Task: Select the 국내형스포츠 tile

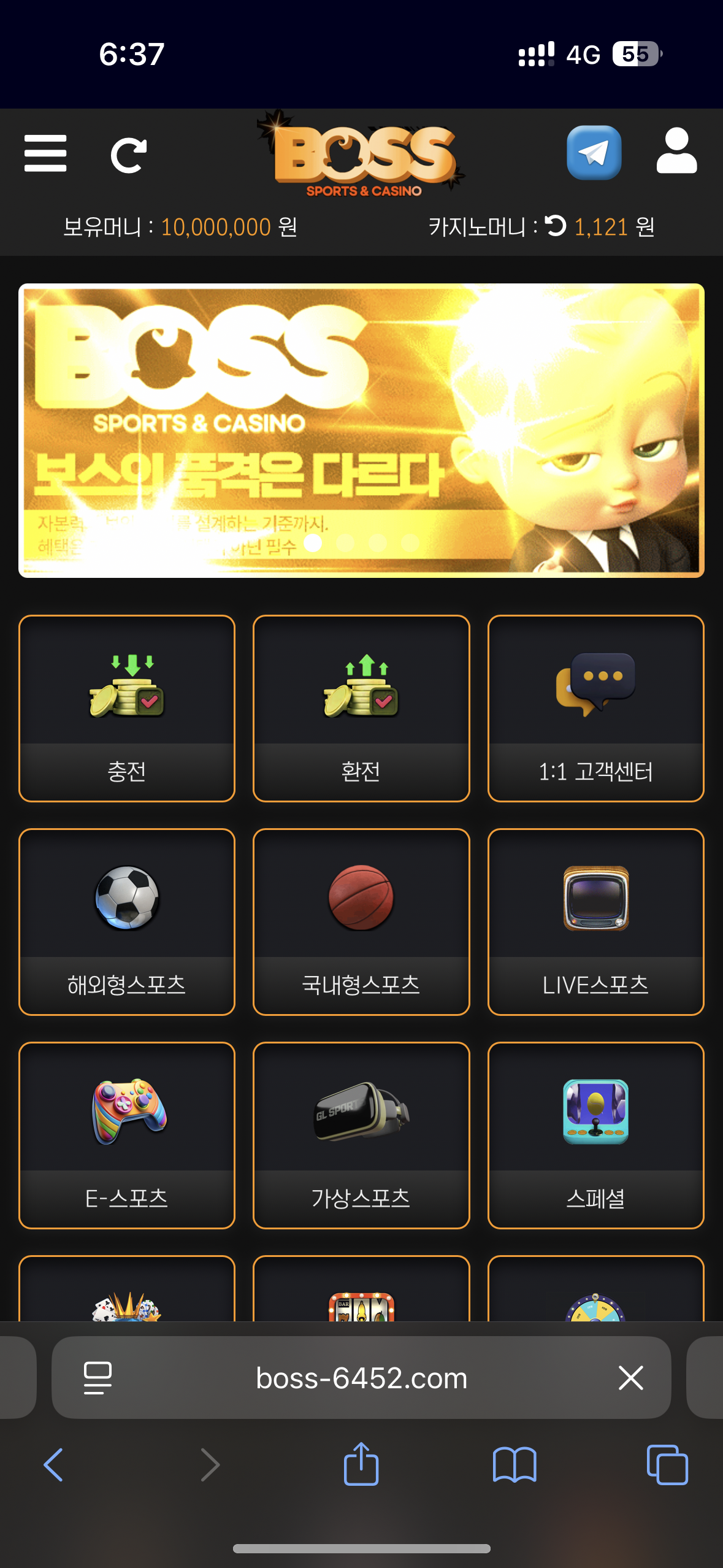Action: (x=361, y=922)
